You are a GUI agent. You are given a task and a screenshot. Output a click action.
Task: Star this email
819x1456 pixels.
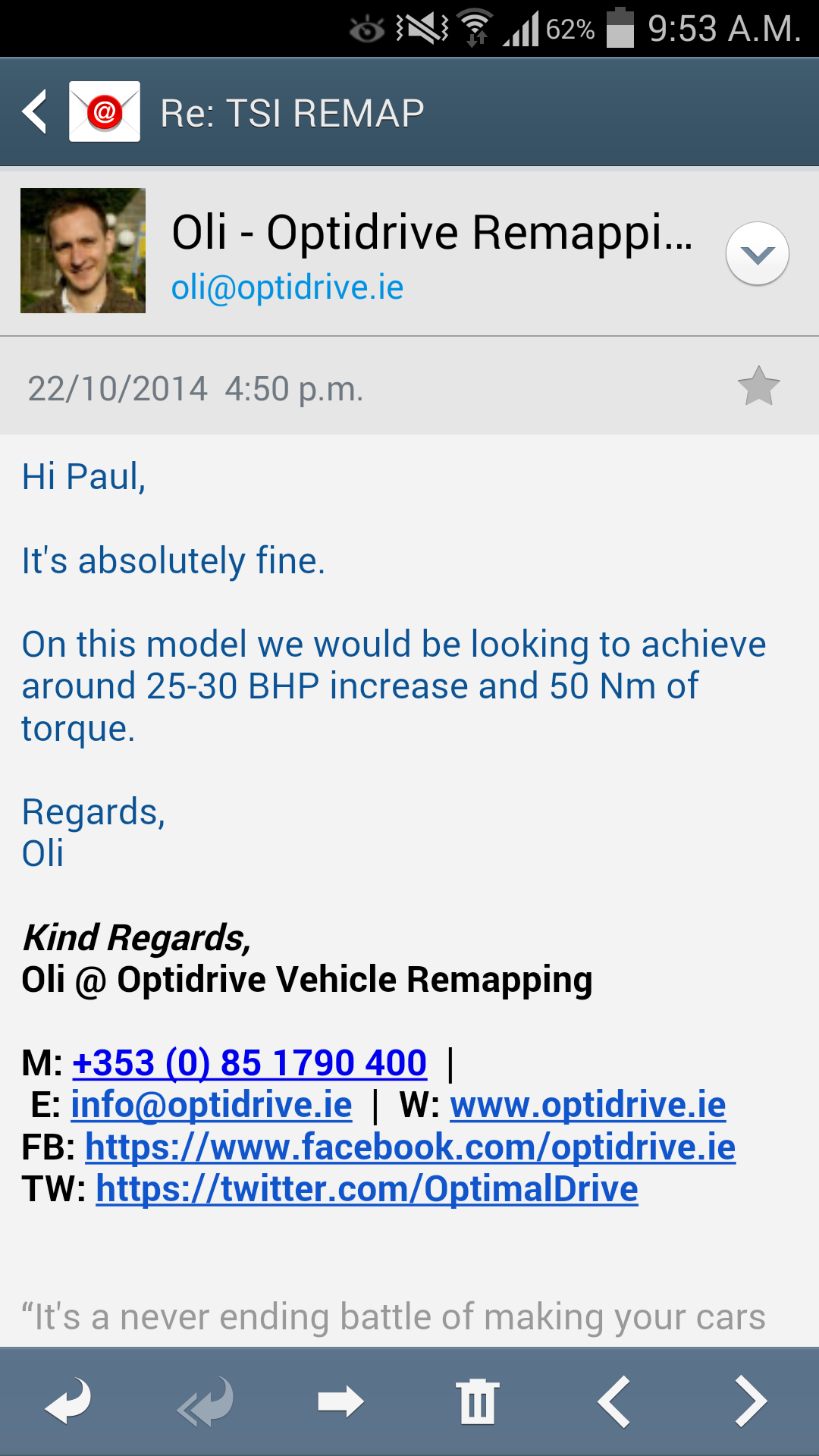(x=758, y=387)
